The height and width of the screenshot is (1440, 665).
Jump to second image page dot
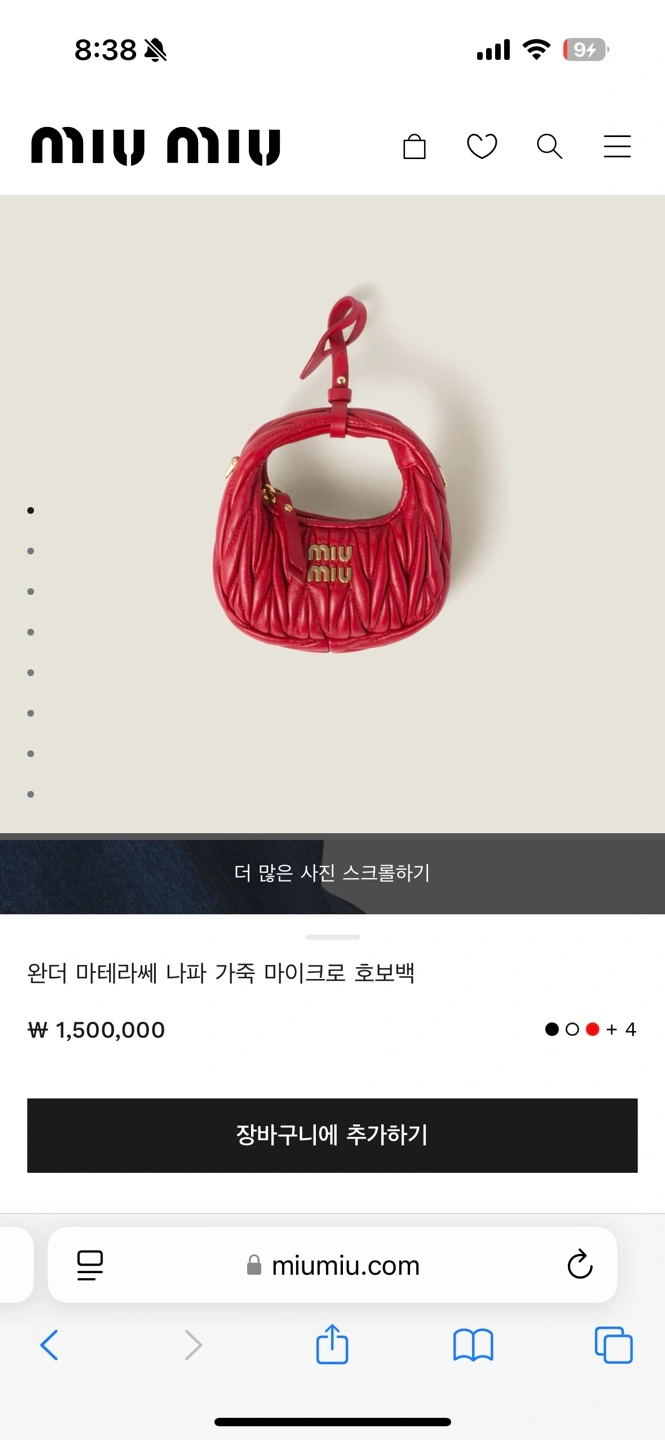[31, 551]
